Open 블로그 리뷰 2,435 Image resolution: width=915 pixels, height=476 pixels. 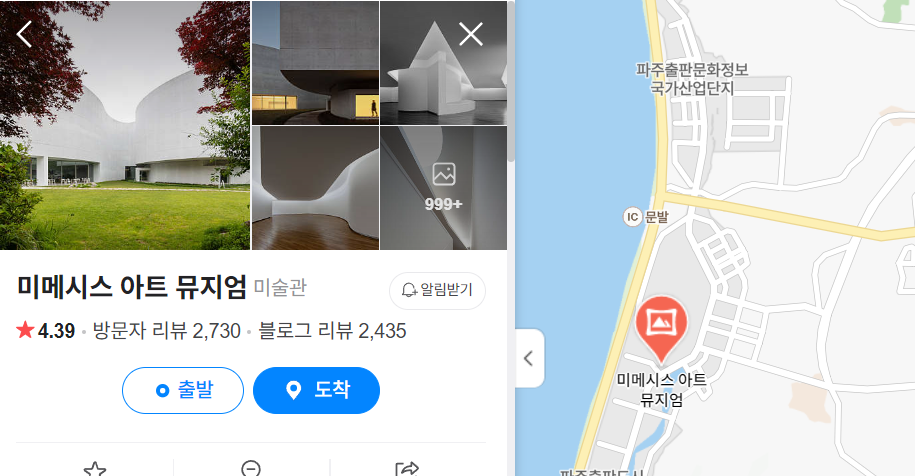[332, 331]
